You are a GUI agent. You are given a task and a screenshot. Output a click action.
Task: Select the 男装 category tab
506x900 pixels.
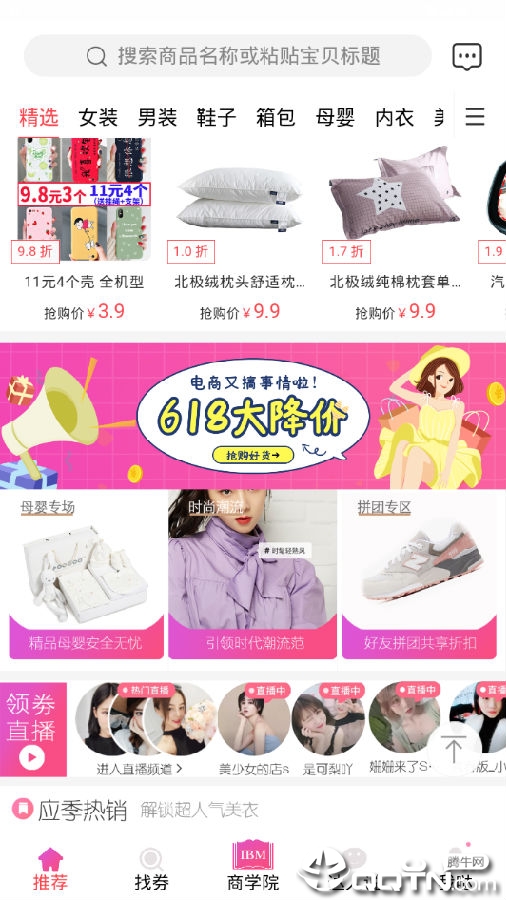[x=157, y=117]
